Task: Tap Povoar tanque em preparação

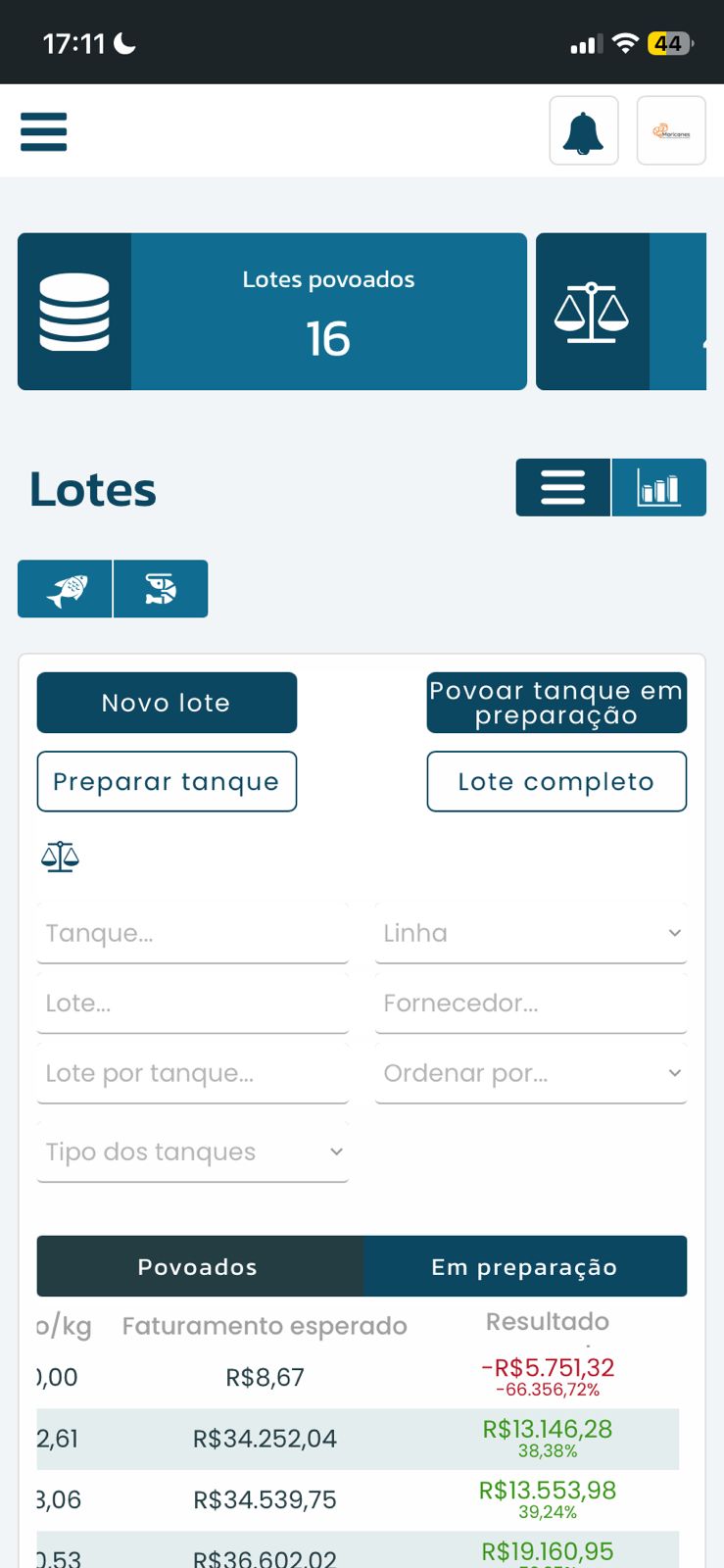Action: [556, 703]
